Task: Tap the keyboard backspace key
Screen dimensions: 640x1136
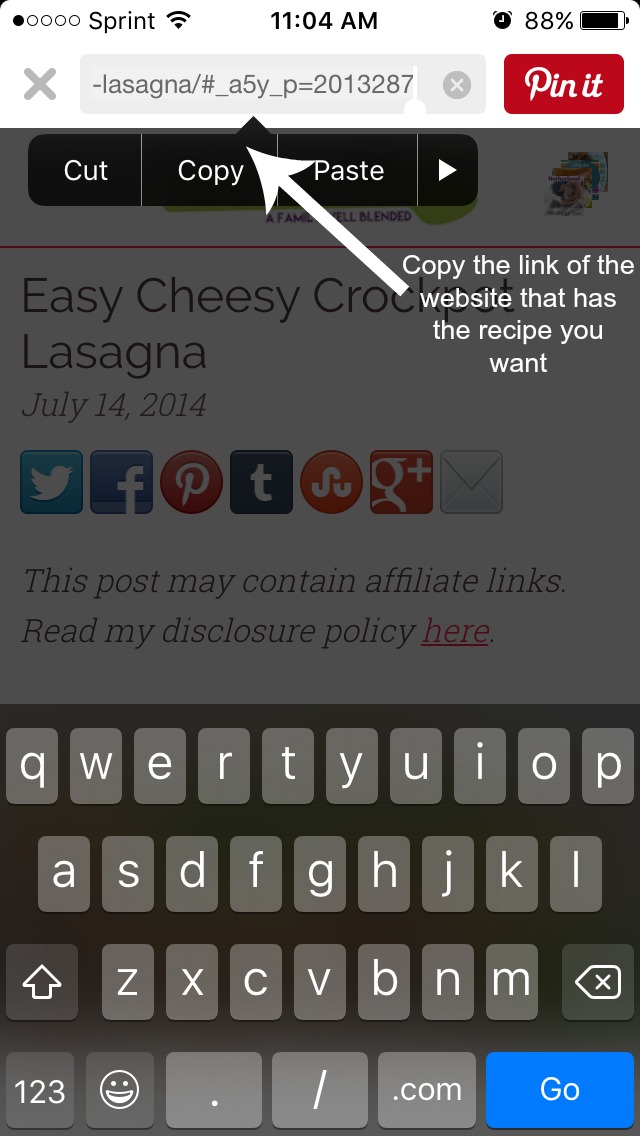Action: pyautogui.click(x=598, y=983)
